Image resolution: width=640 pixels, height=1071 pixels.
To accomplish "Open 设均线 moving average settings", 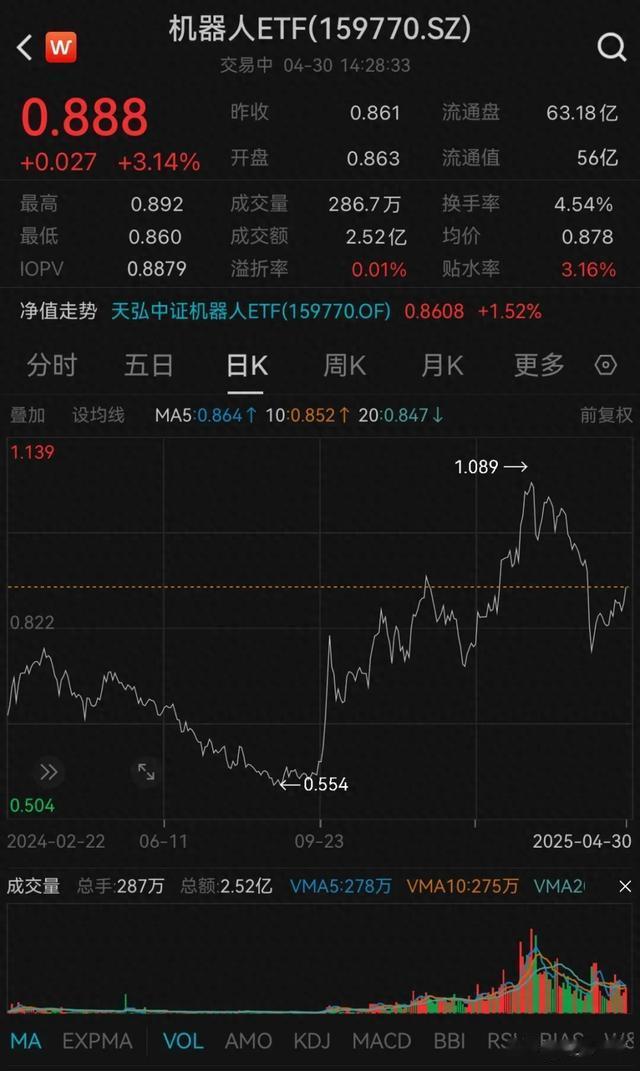I will (x=98, y=415).
